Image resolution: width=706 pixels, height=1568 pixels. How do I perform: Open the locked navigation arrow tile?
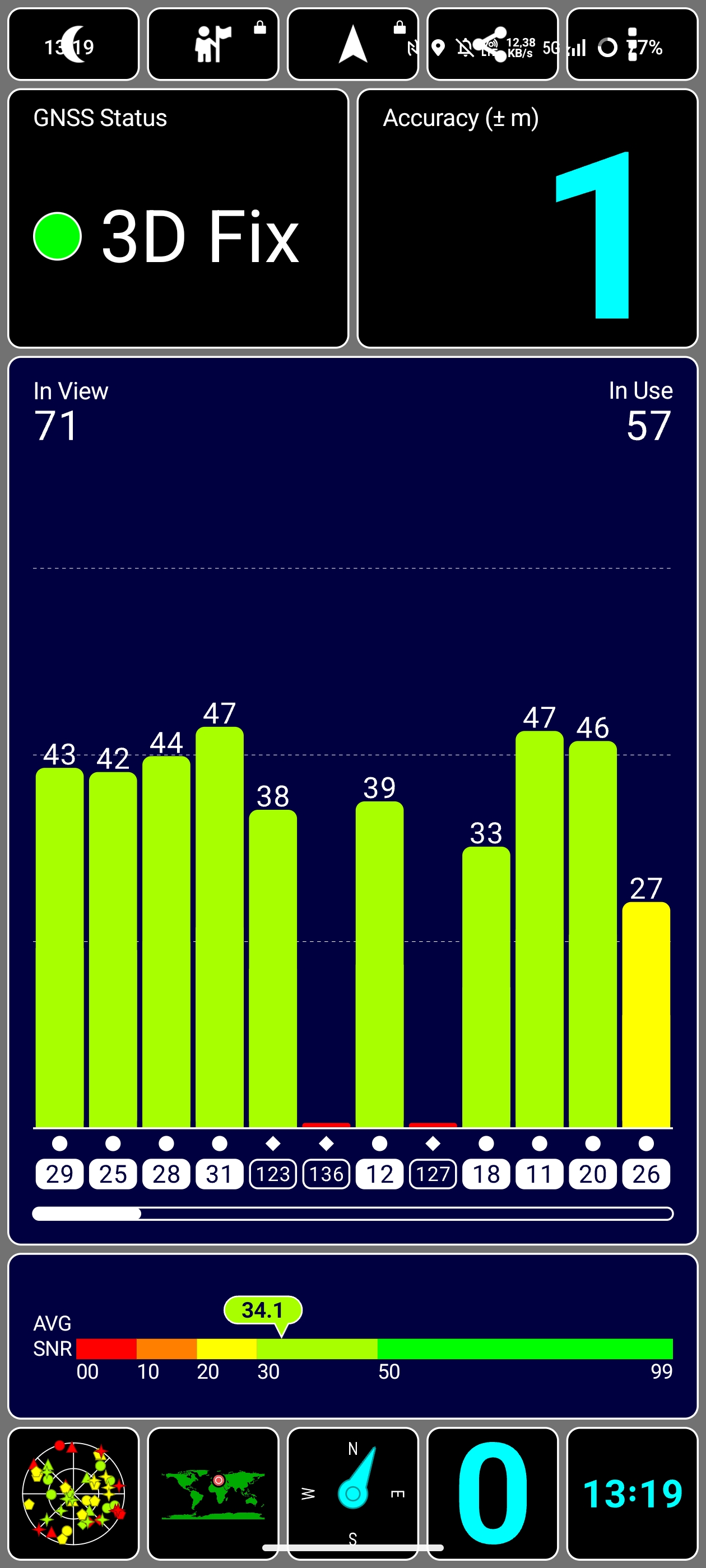click(x=352, y=44)
